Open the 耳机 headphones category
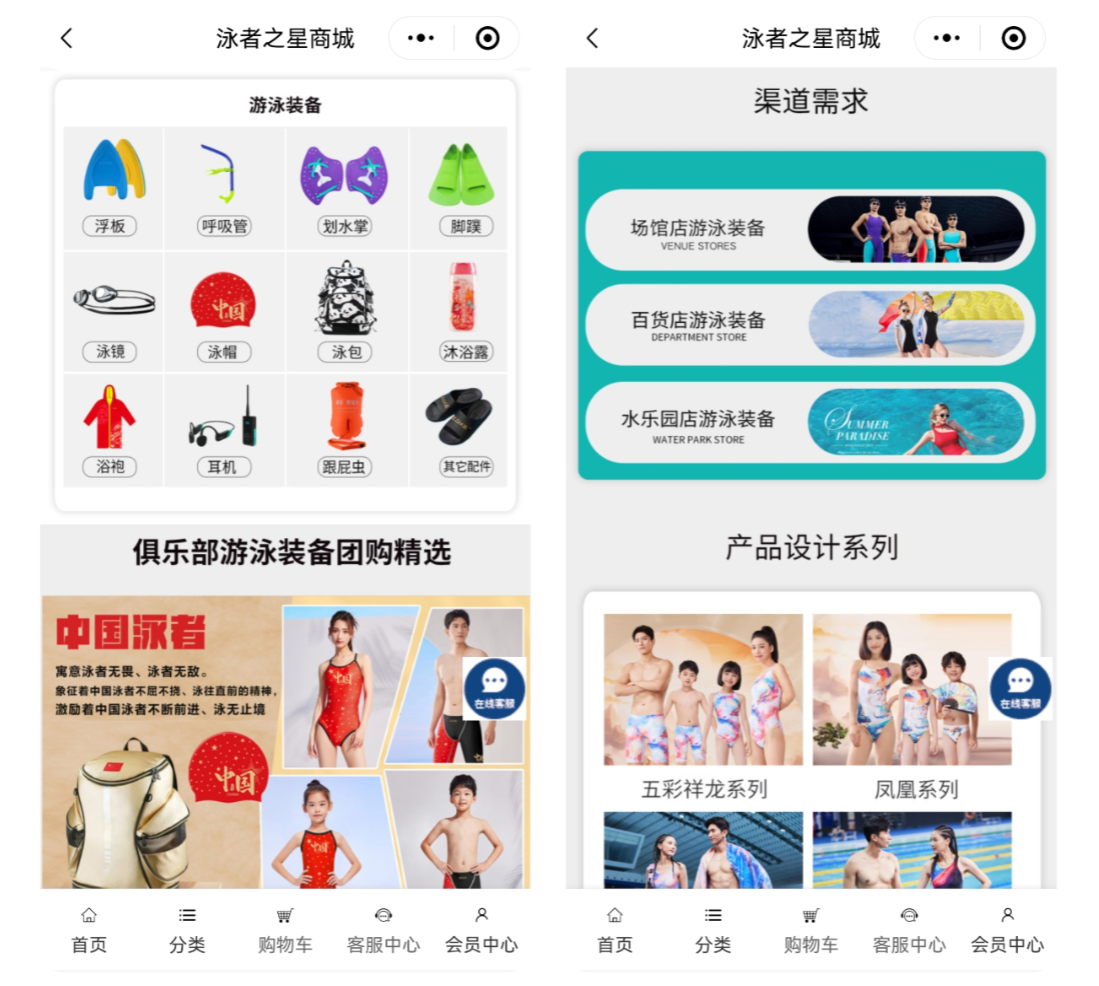The height and width of the screenshot is (986, 1099). [x=225, y=430]
